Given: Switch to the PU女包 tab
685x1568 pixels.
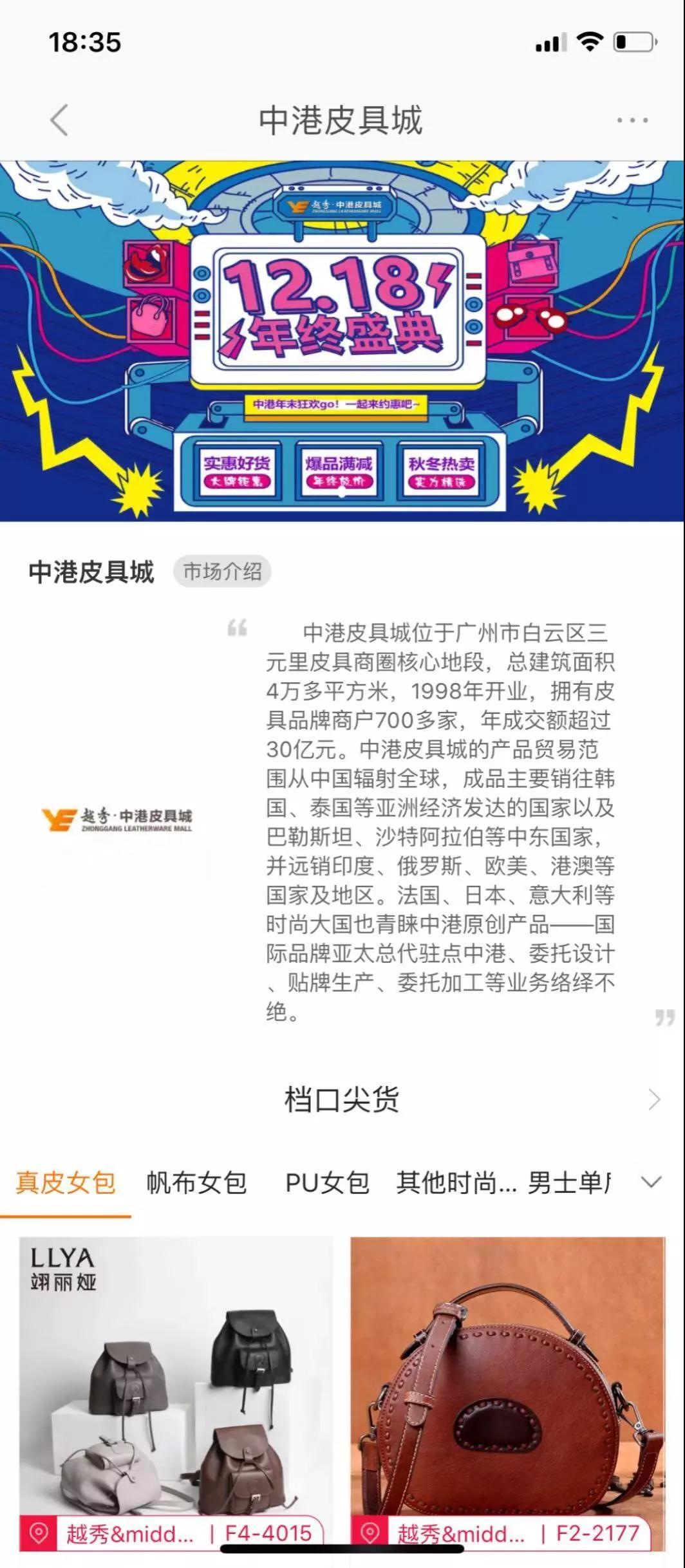Looking at the screenshot, I should pyautogui.click(x=327, y=1183).
